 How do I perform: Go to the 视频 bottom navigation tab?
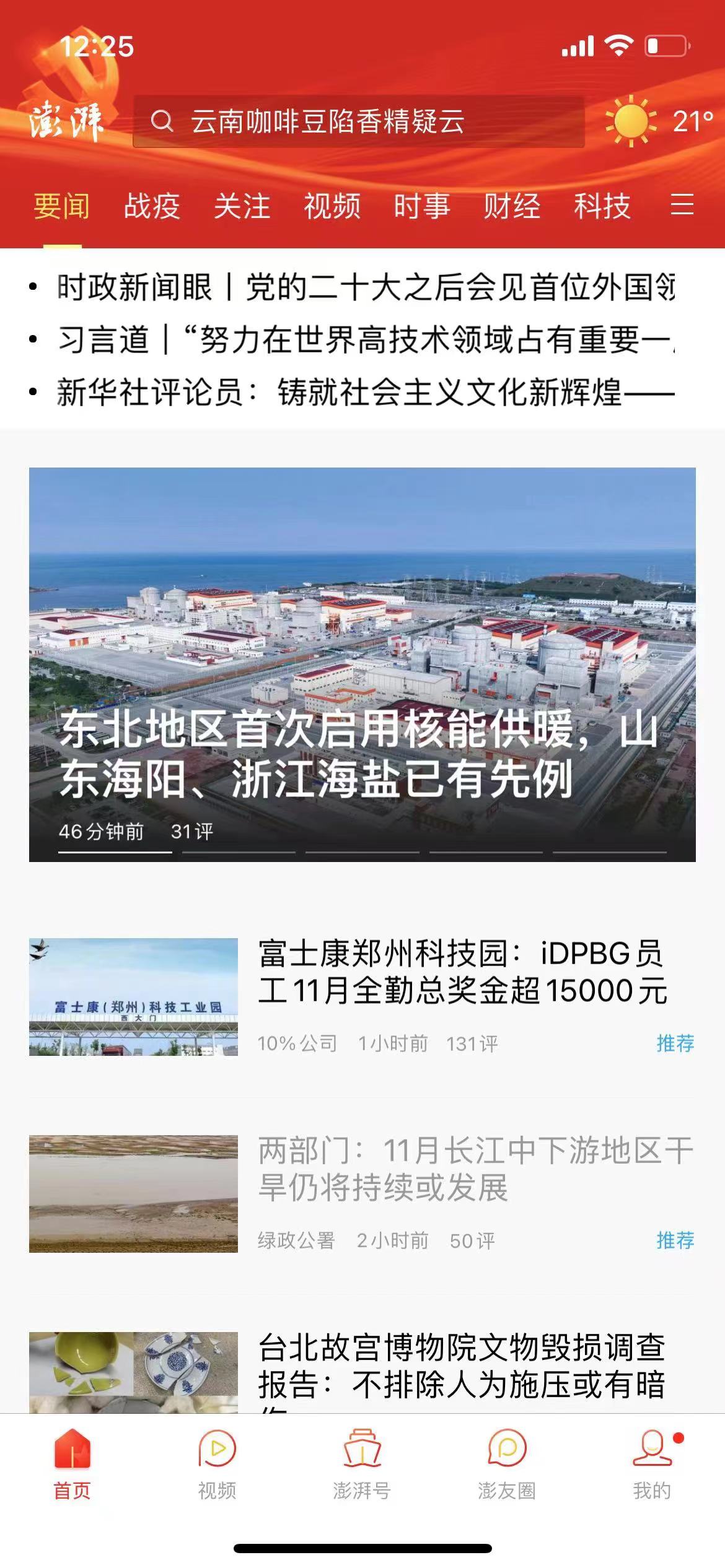[x=217, y=1464]
